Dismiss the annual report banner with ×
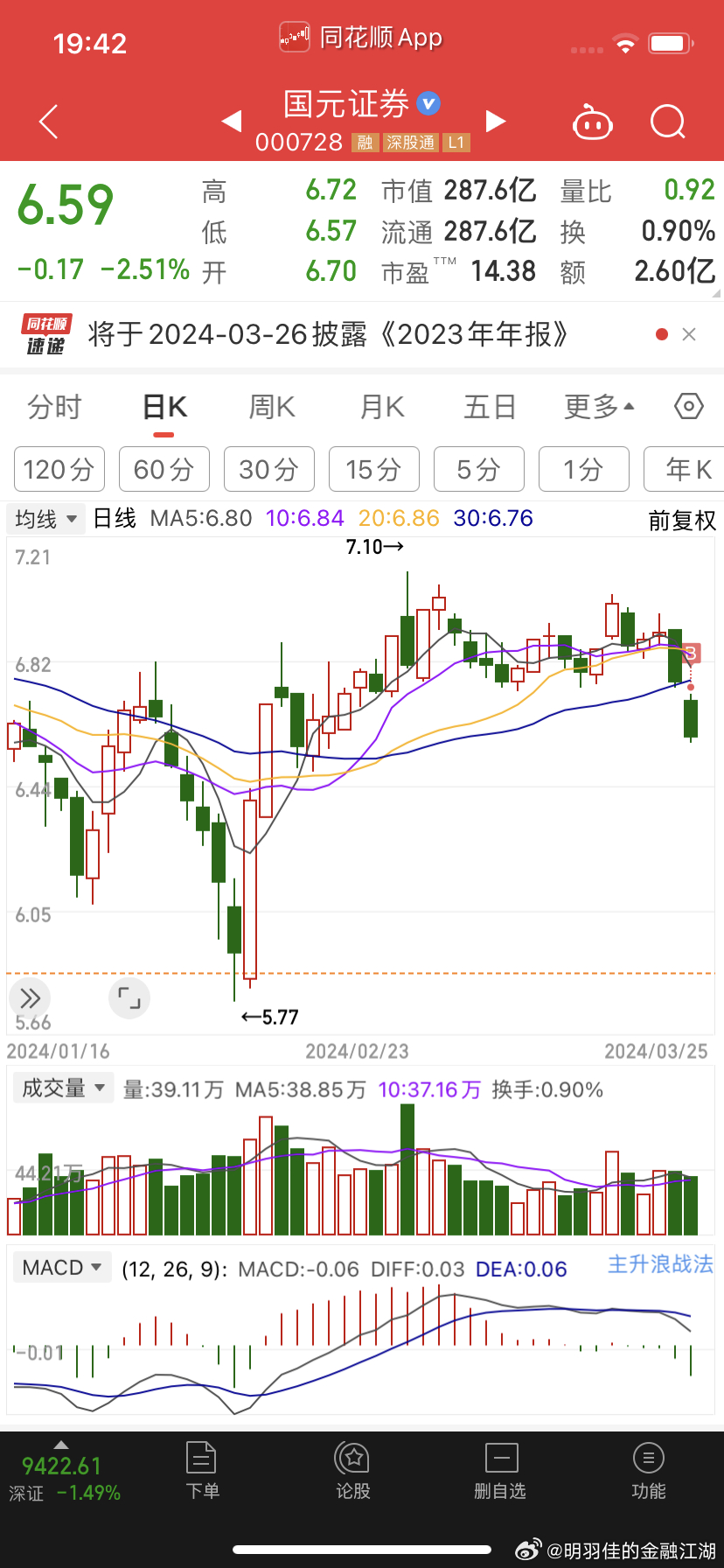 click(x=690, y=334)
